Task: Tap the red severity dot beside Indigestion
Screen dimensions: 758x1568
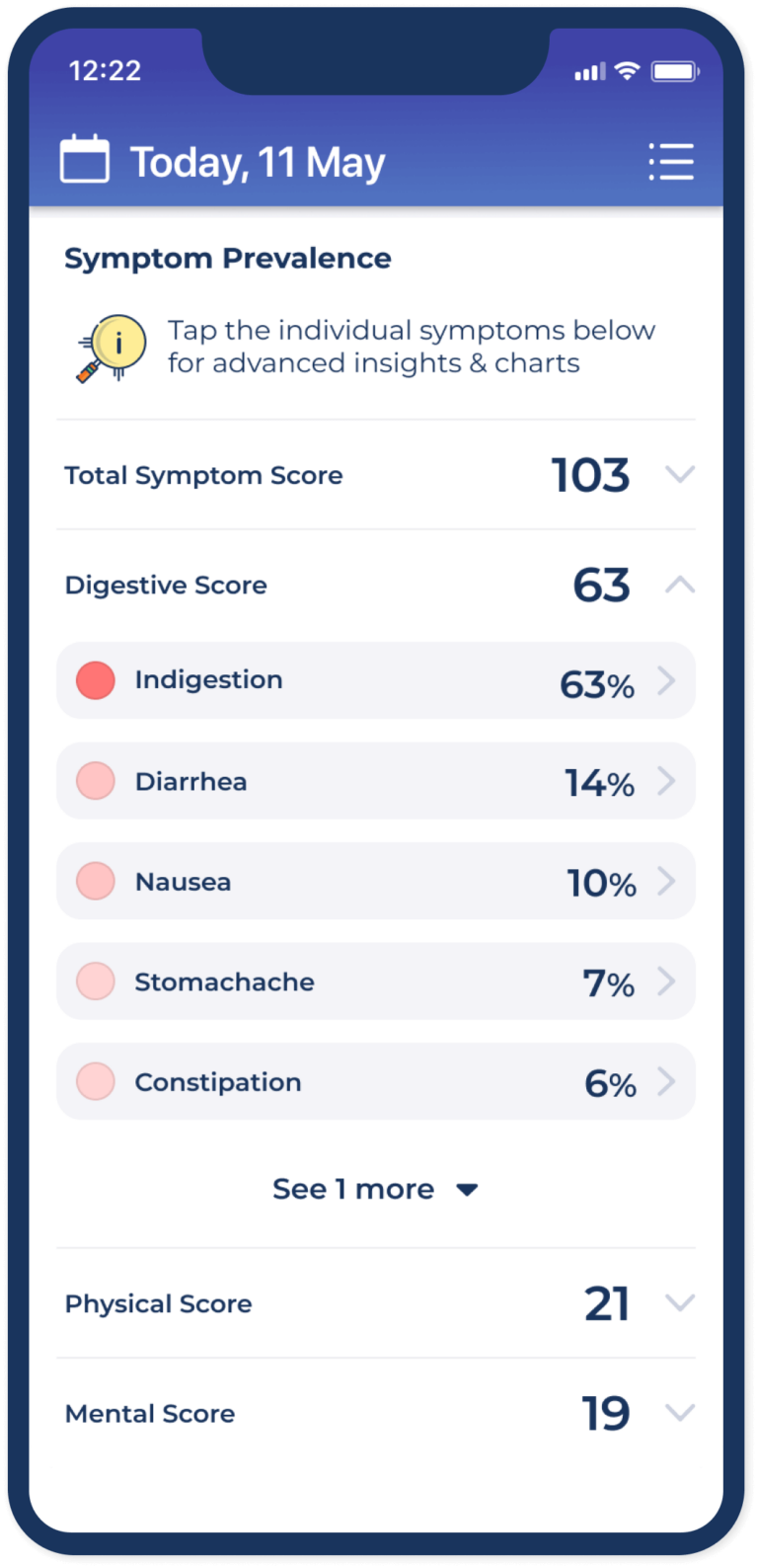Action: (95, 679)
